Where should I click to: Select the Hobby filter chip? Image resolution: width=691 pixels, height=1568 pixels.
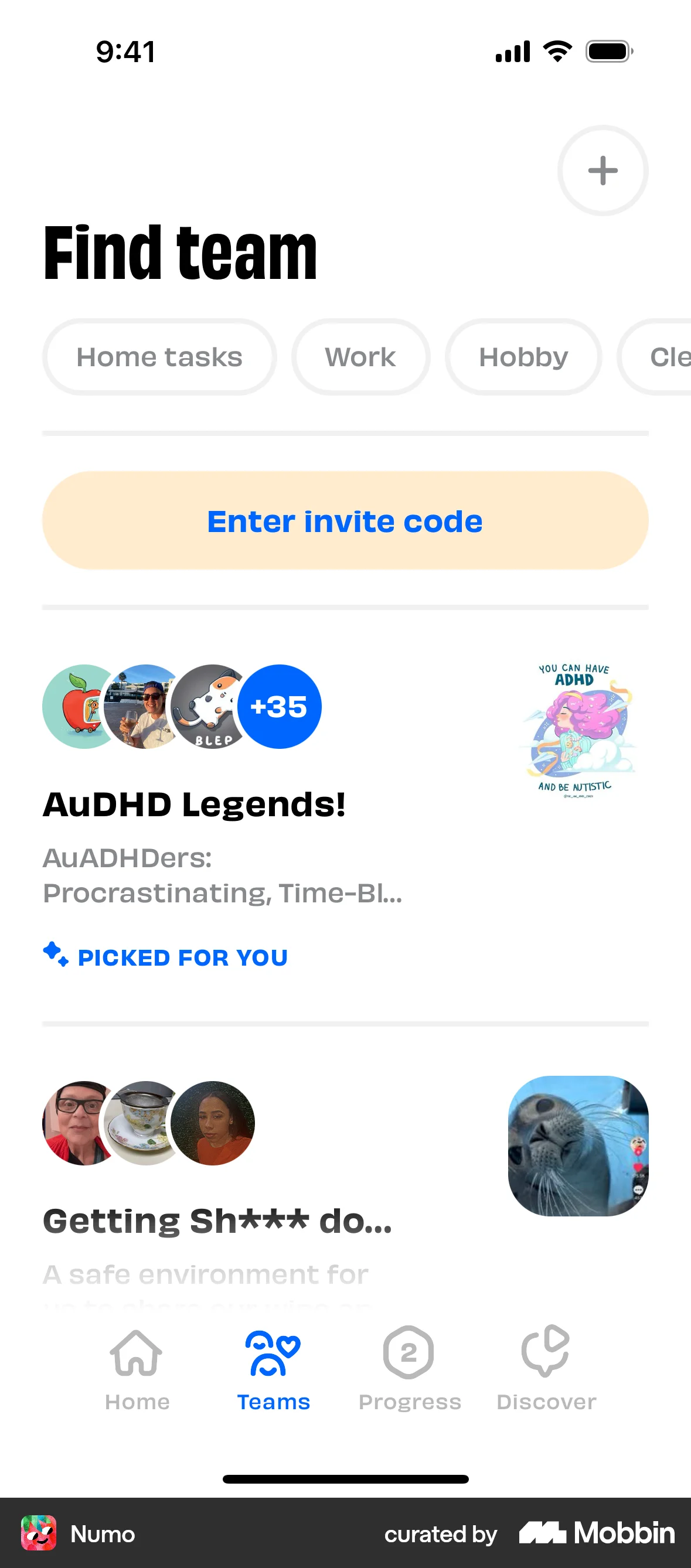pos(522,357)
